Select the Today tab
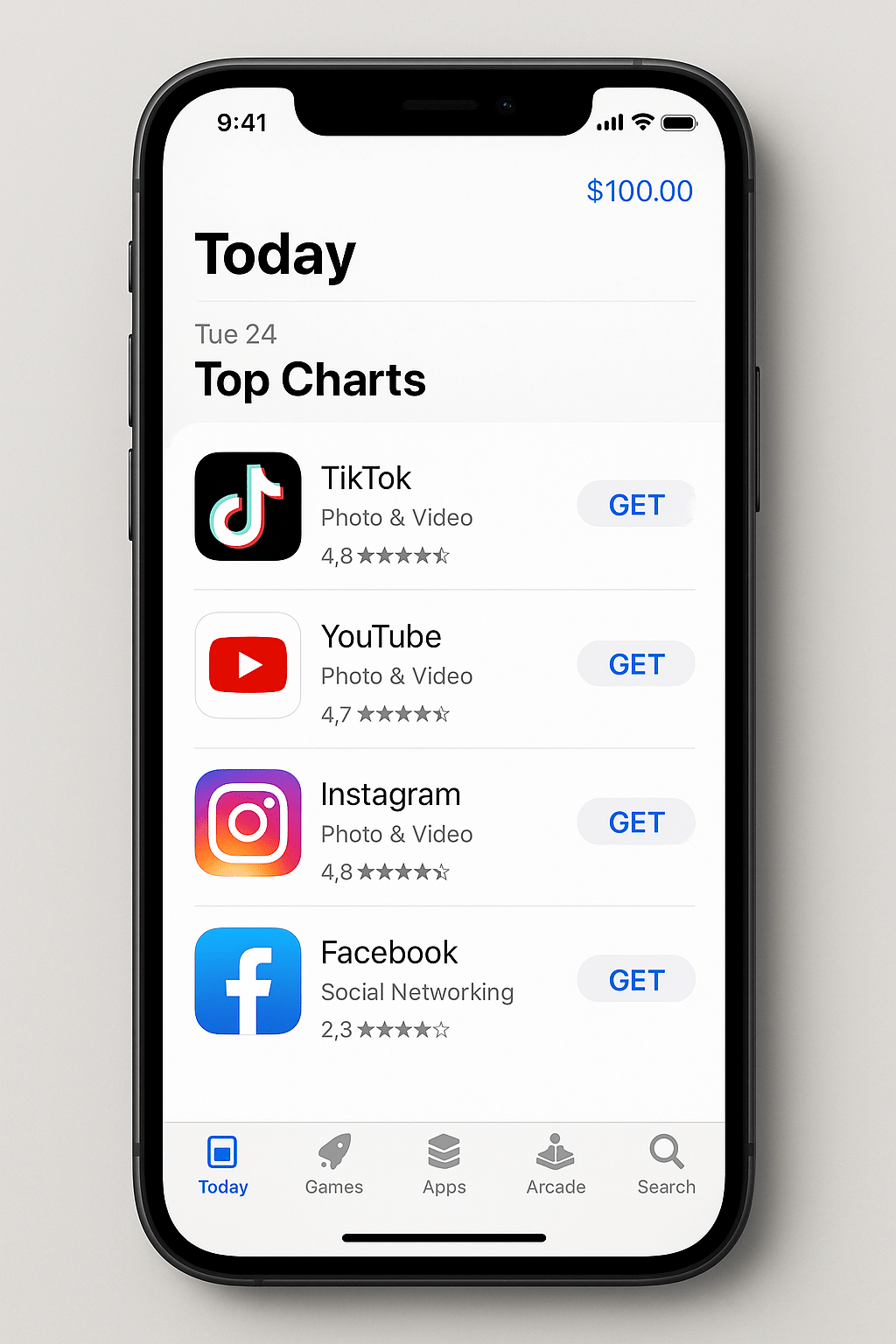896x1344 pixels. tap(223, 1165)
